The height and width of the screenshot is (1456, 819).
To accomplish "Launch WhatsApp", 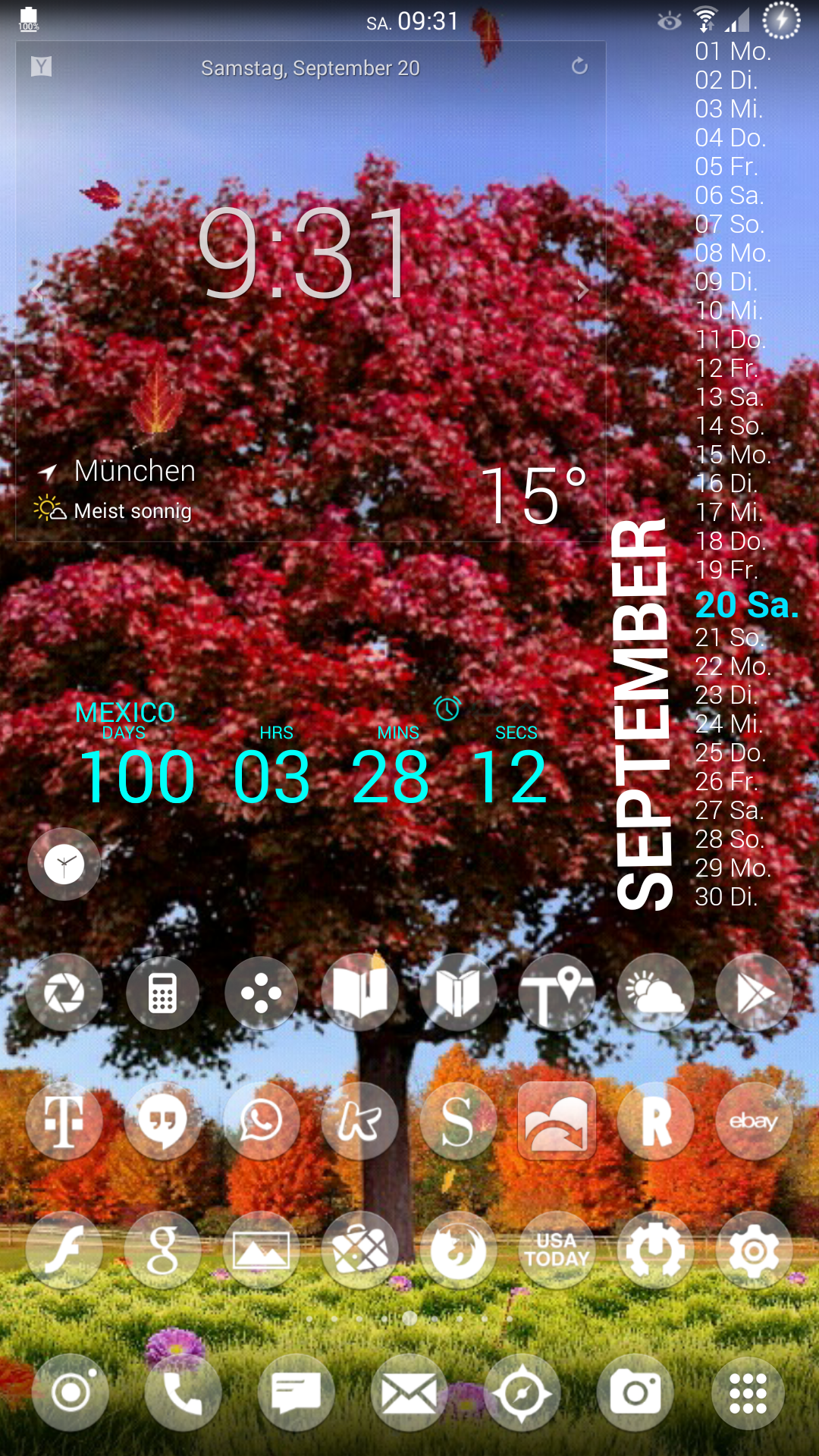I will pos(262,1121).
